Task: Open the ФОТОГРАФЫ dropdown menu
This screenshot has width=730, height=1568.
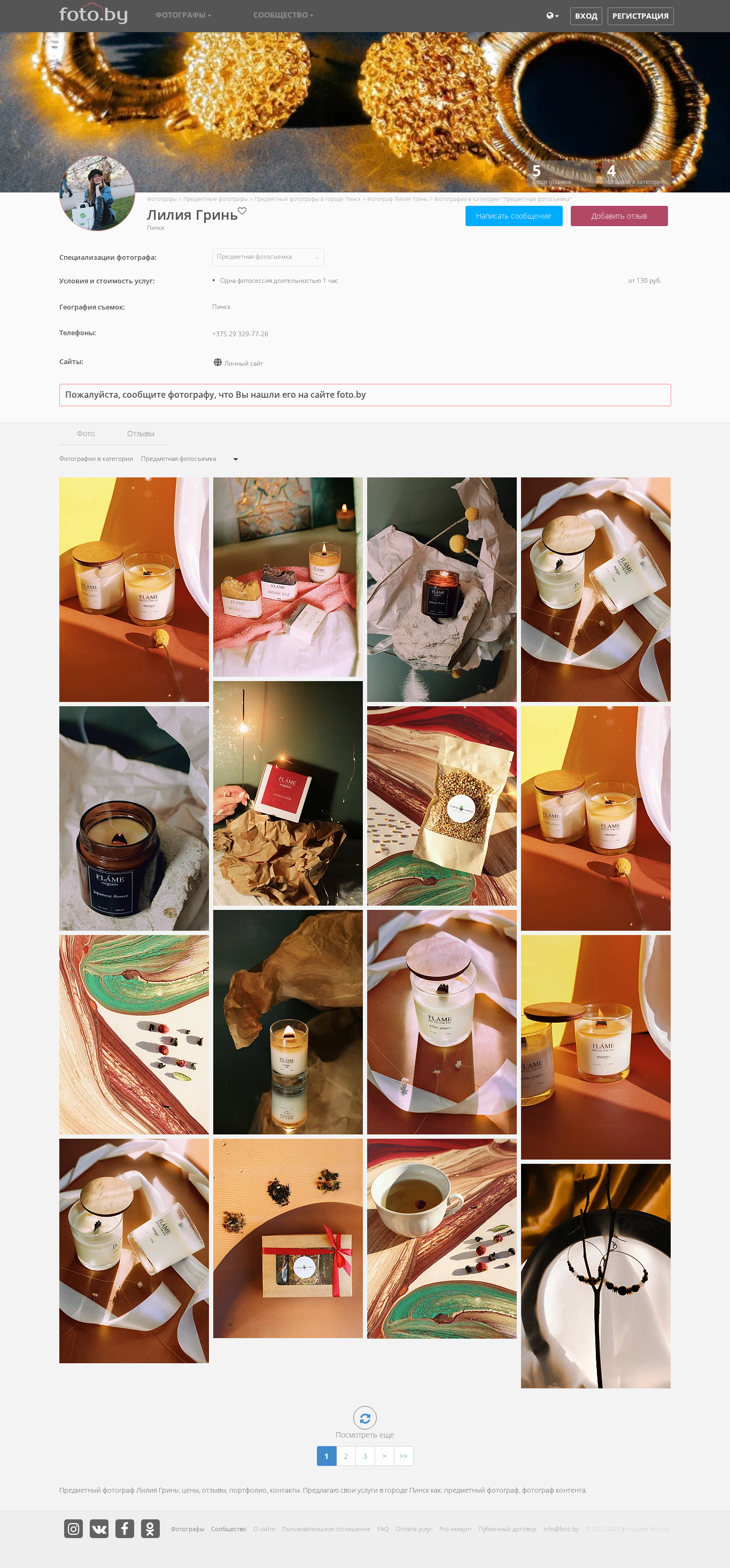Action: [x=183, y=15]
